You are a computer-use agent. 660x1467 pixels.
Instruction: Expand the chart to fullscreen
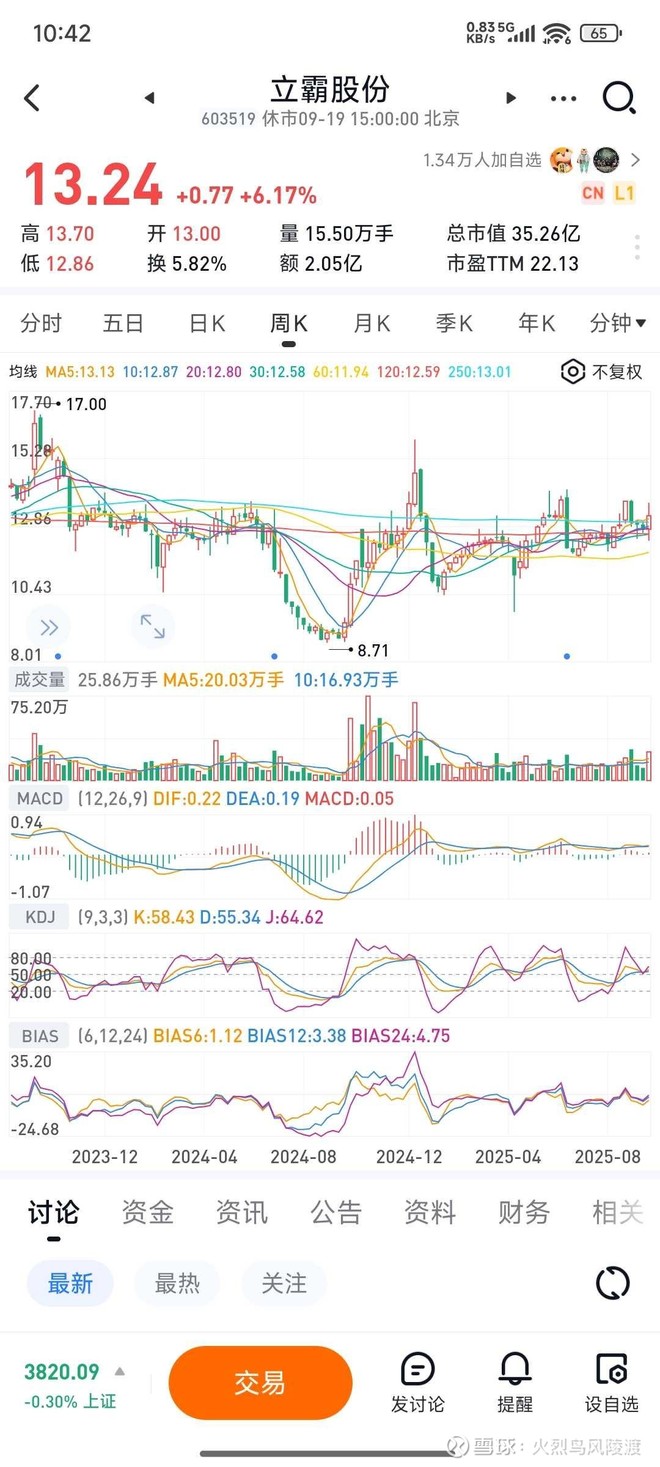click(x=153, y=627)
